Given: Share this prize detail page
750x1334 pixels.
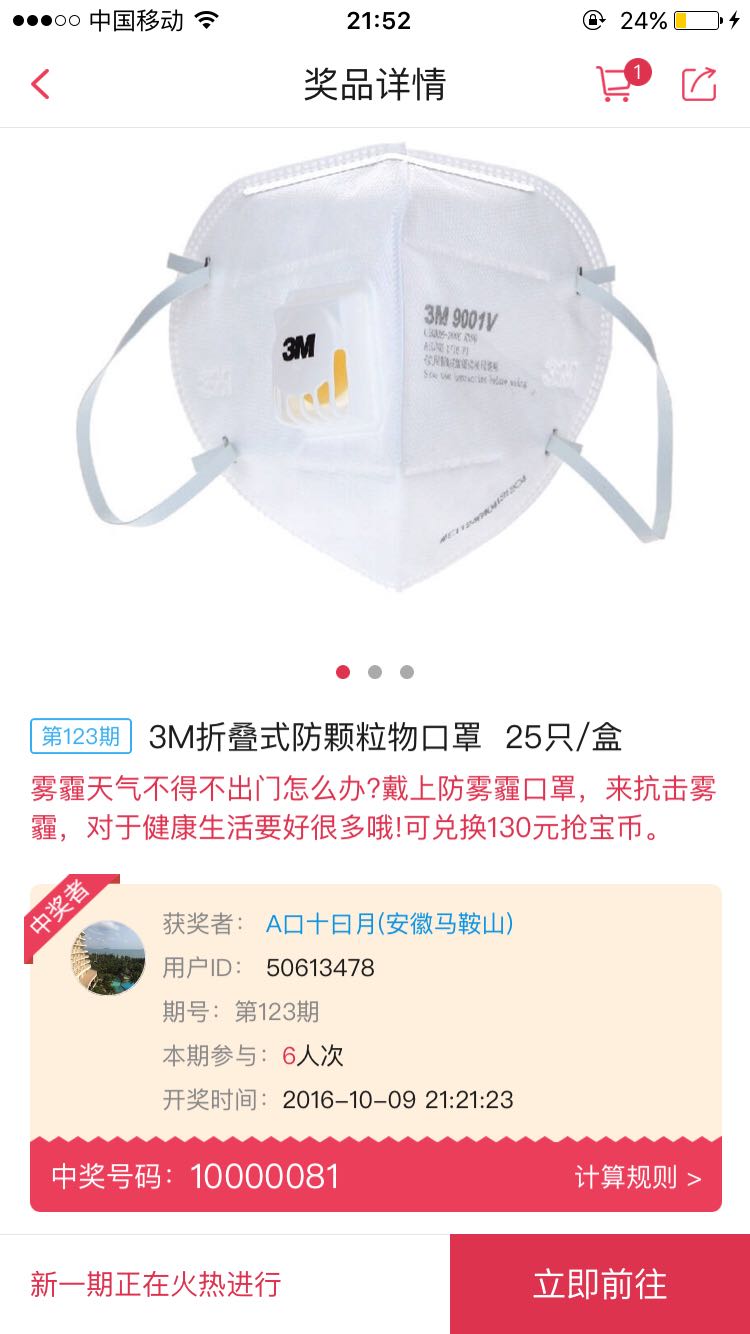Looking at the screenshot, I should pos(700,84).
